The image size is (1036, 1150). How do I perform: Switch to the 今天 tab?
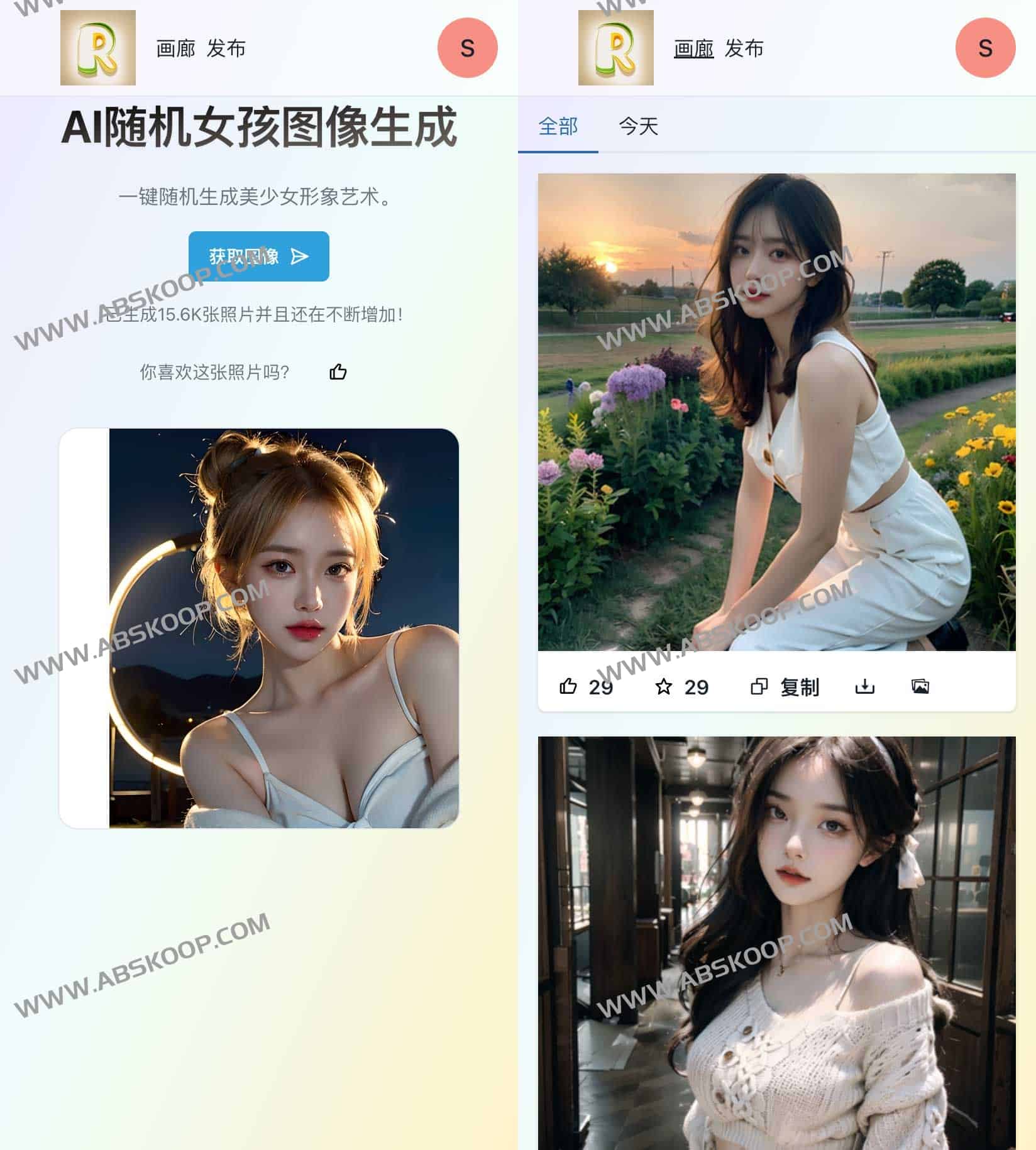[638, 126]
